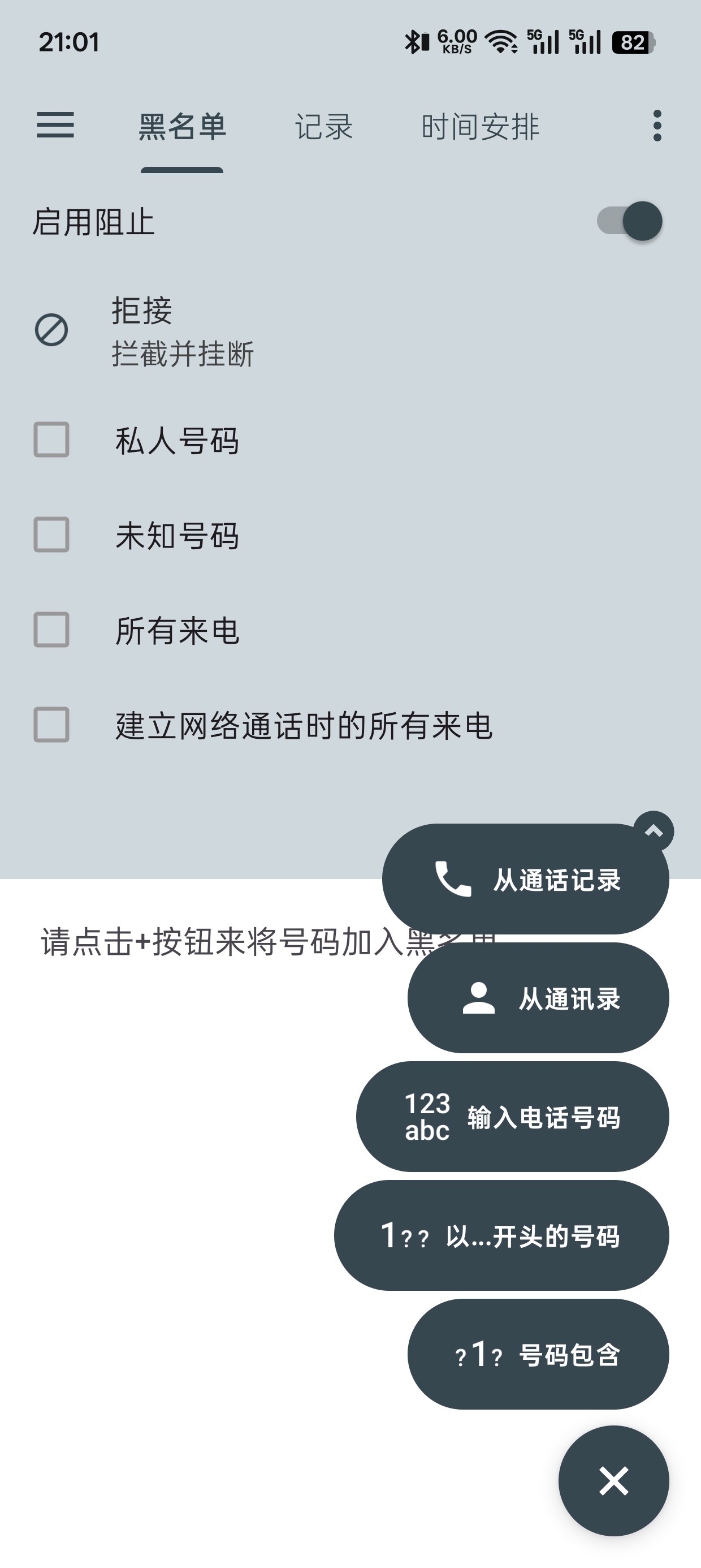Viewport: 701px width, 1568px height.
Task: Switch to the 记录 tab
Action: tap(324, 127)
